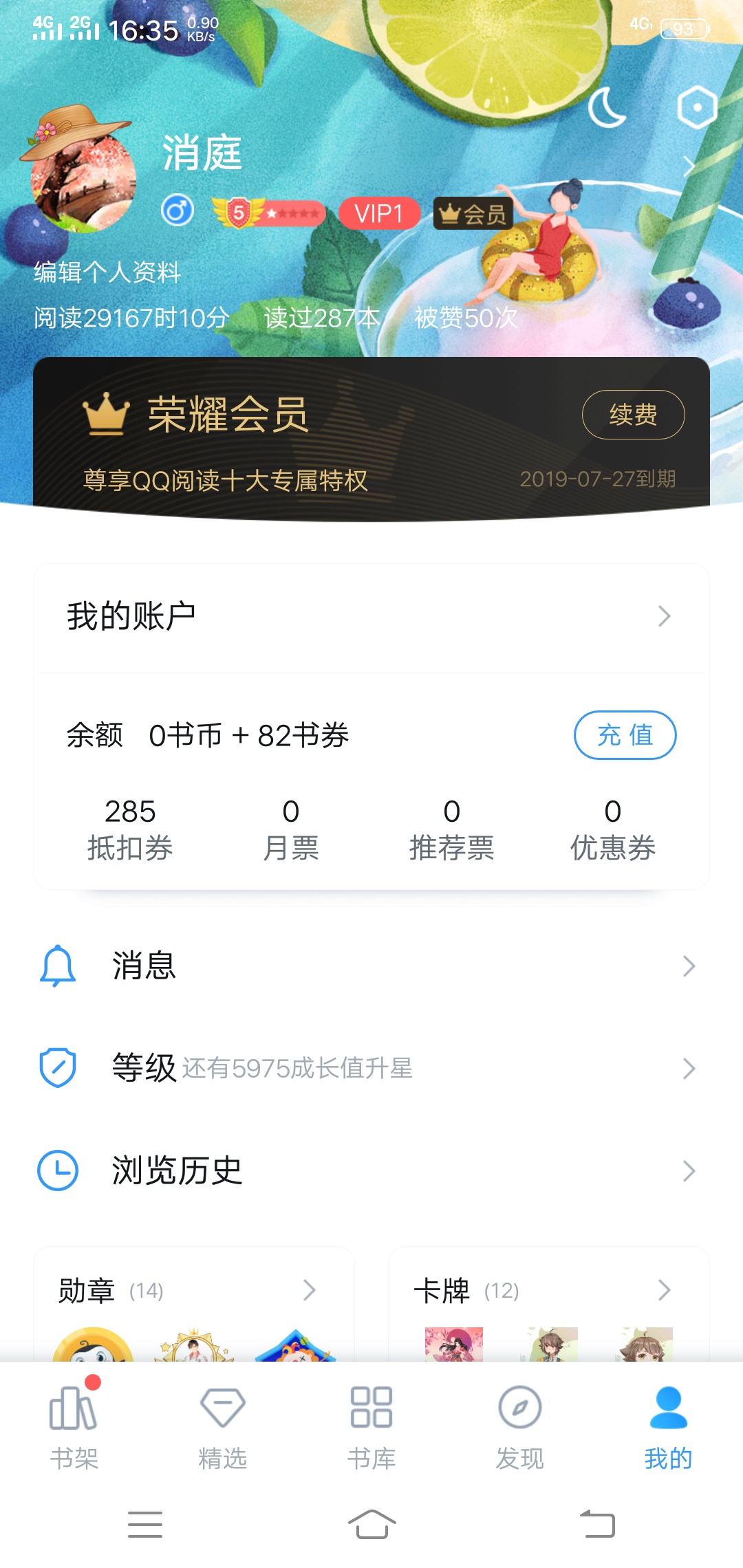Image resolution: width=743 pixels, height=1568 pixels.
Task: Open the 优惠券 discount coupons
Action: 612,829
